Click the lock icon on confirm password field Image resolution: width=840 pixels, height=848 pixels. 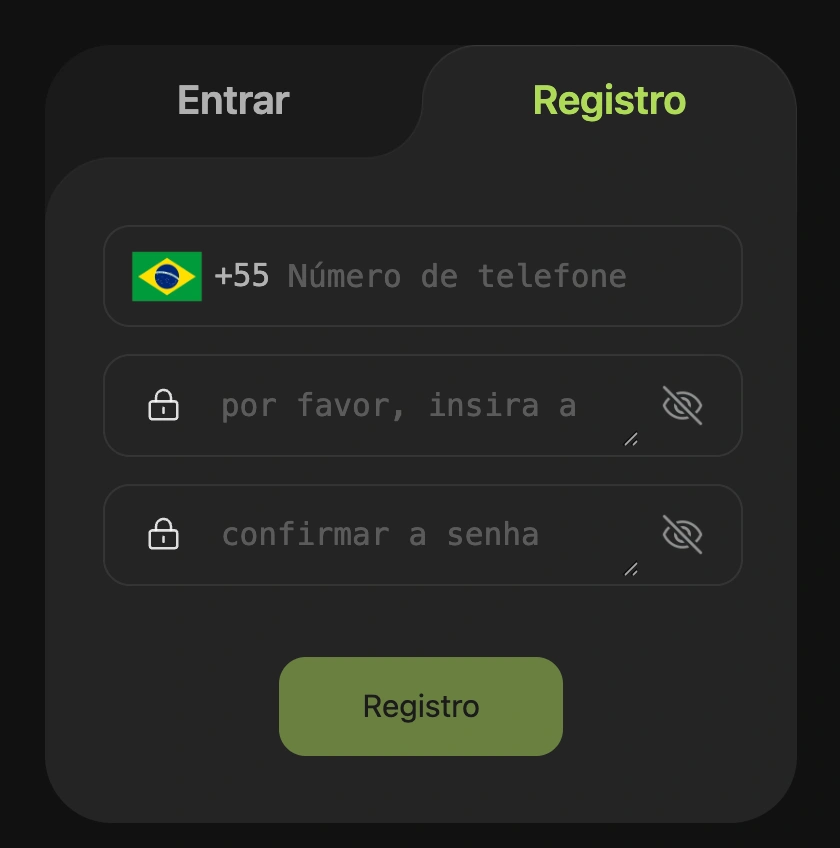(163, 535)
